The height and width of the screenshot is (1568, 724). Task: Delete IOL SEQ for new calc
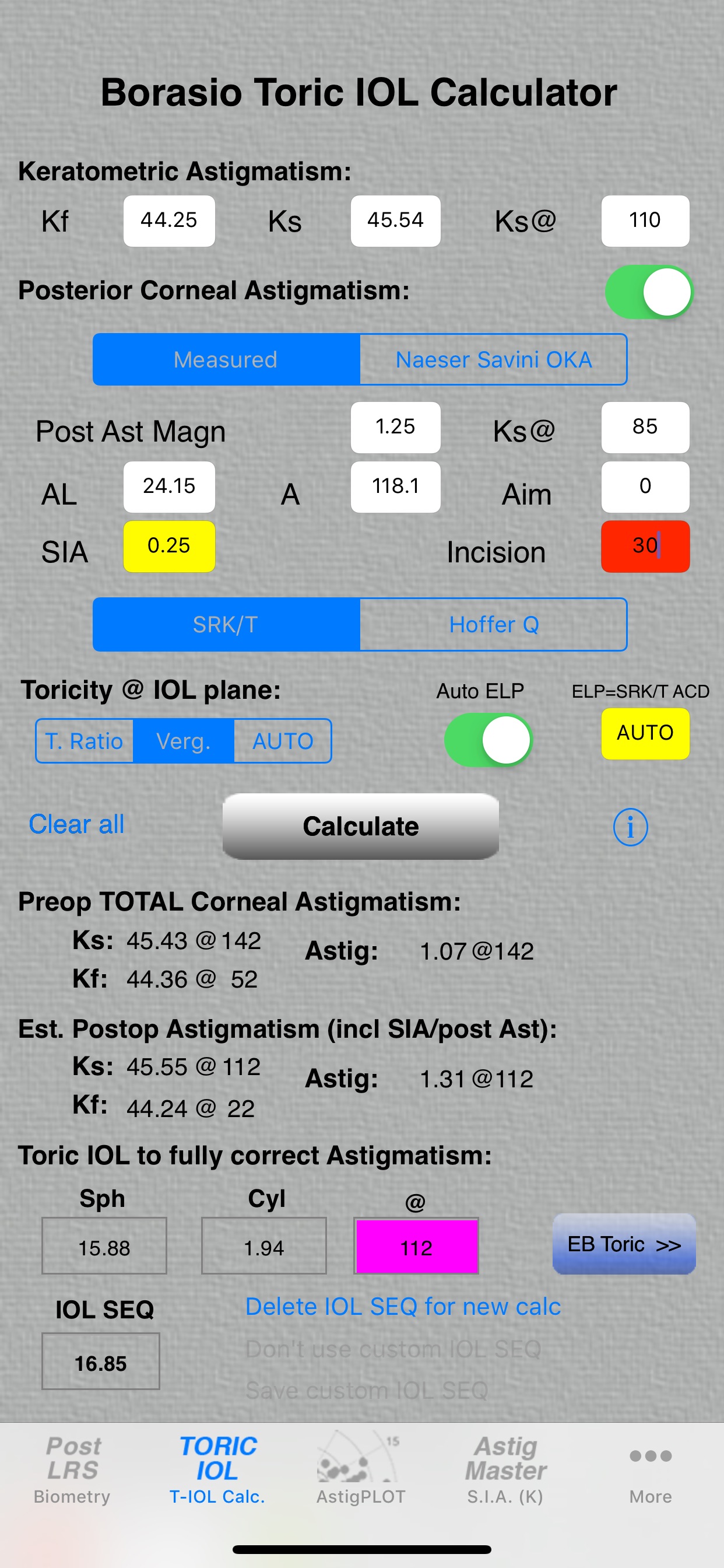pos(403,1306)
